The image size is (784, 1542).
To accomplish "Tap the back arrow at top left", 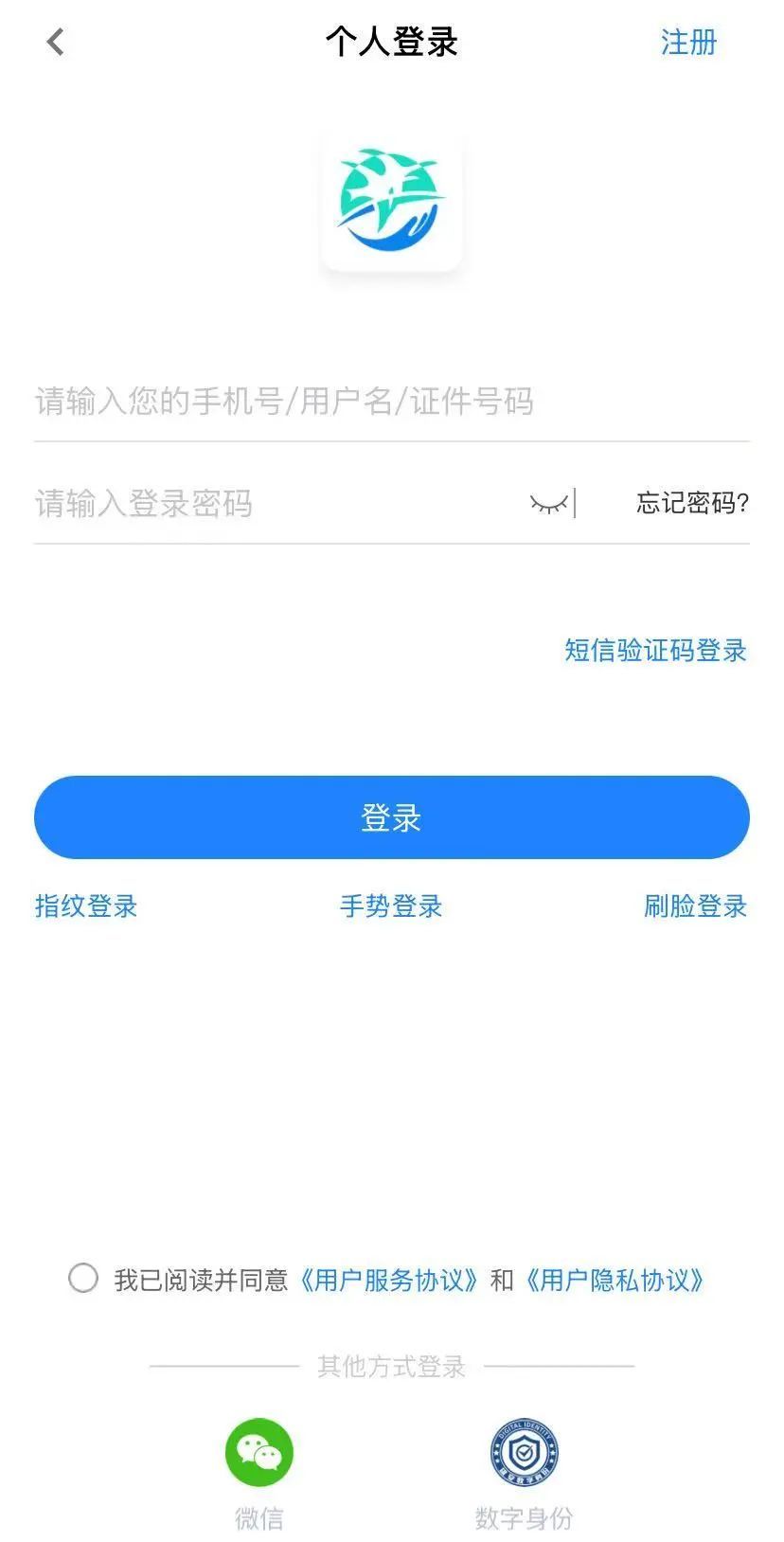I will click(x=55, y=42).
